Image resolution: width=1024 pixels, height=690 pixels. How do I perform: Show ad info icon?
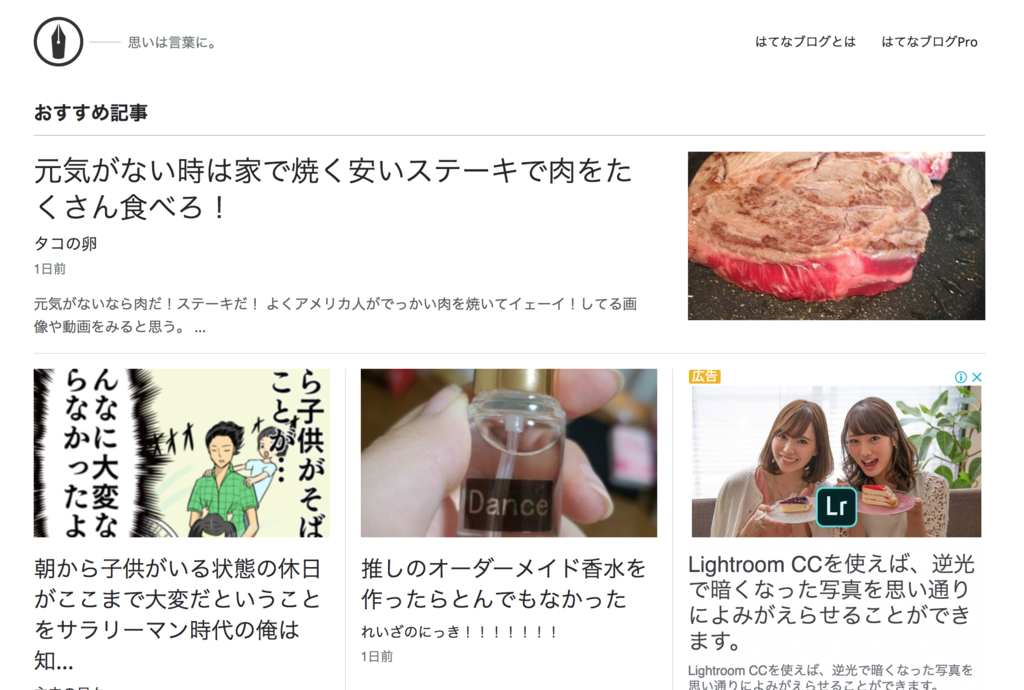pyautogui.click(x=961, y=377)
